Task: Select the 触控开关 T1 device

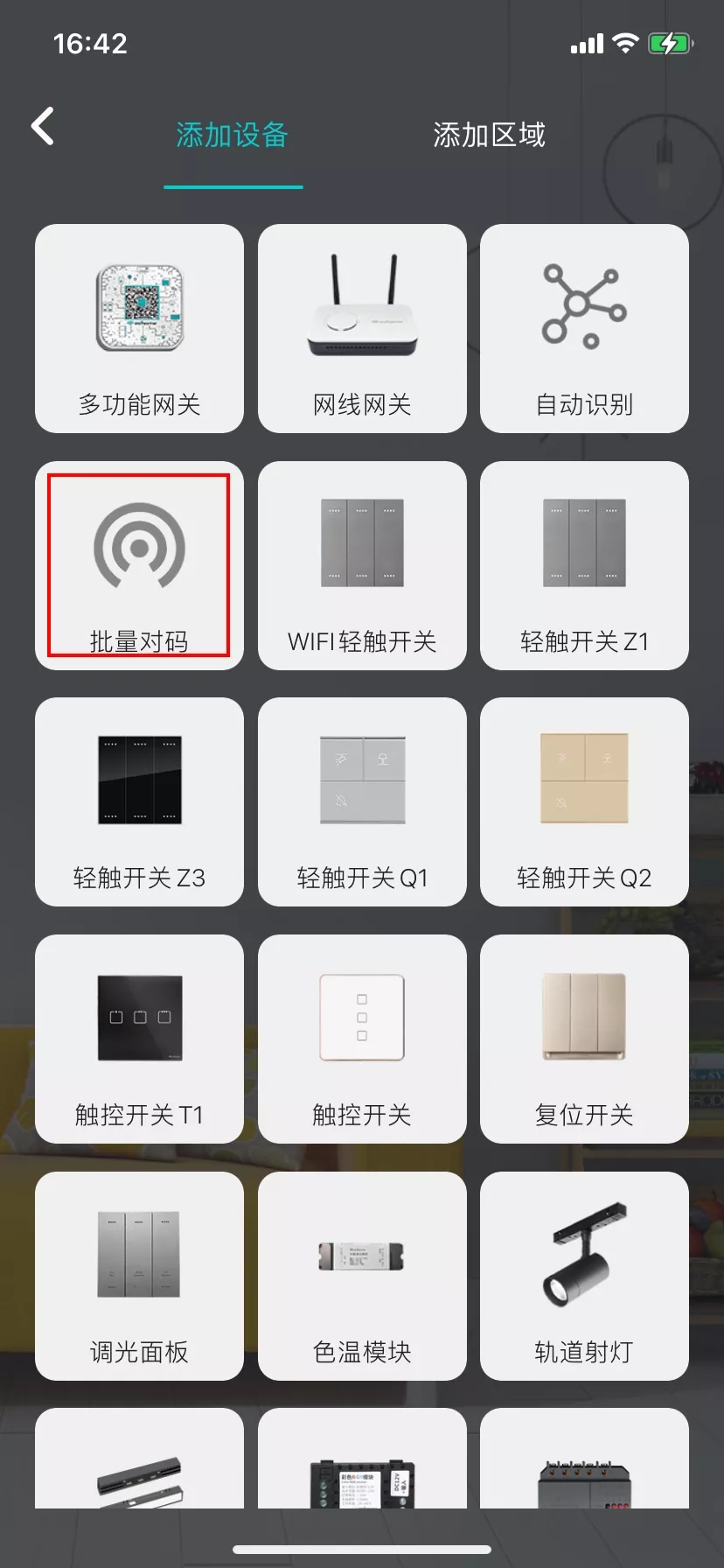Action: click(139, 1039)
